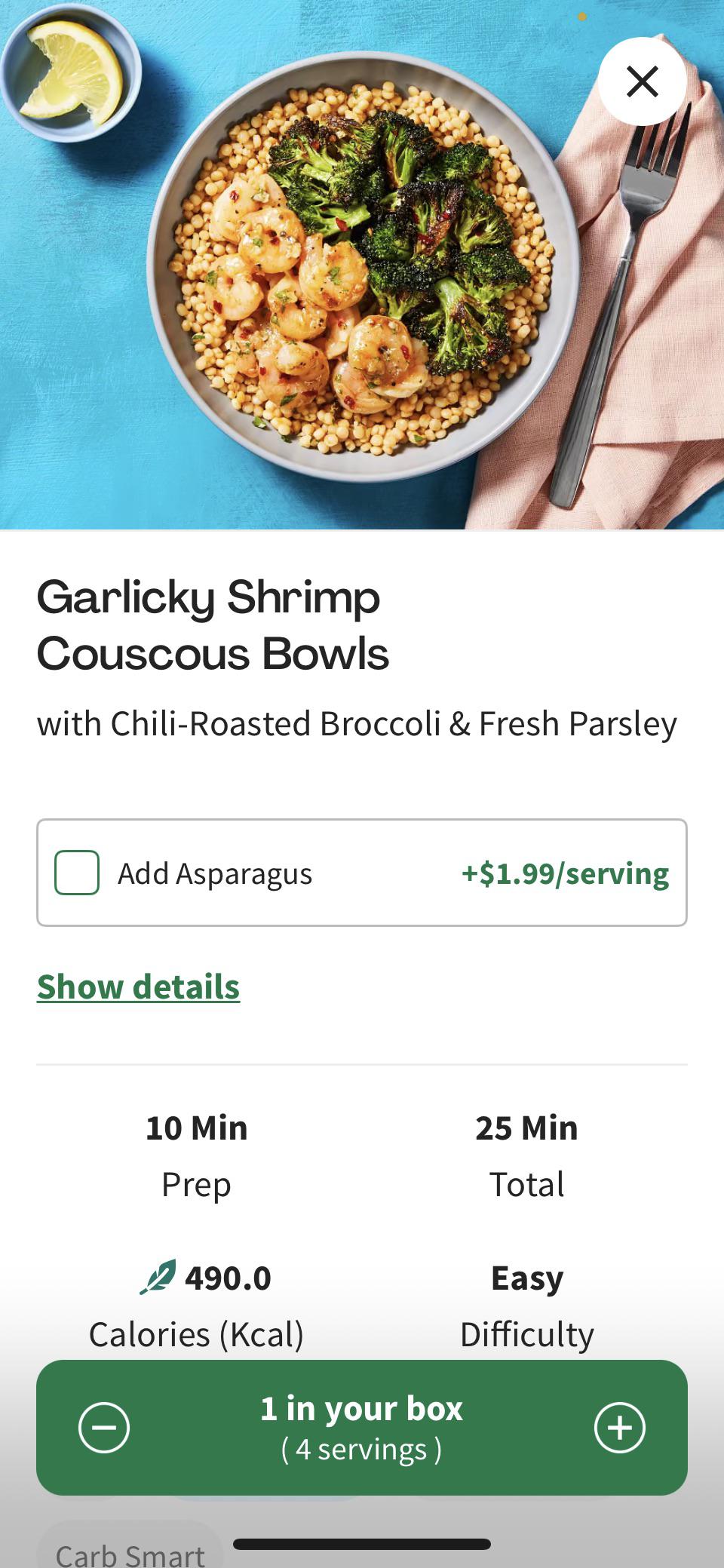
Task: Open the Show details link
Action: pos(139,987)
